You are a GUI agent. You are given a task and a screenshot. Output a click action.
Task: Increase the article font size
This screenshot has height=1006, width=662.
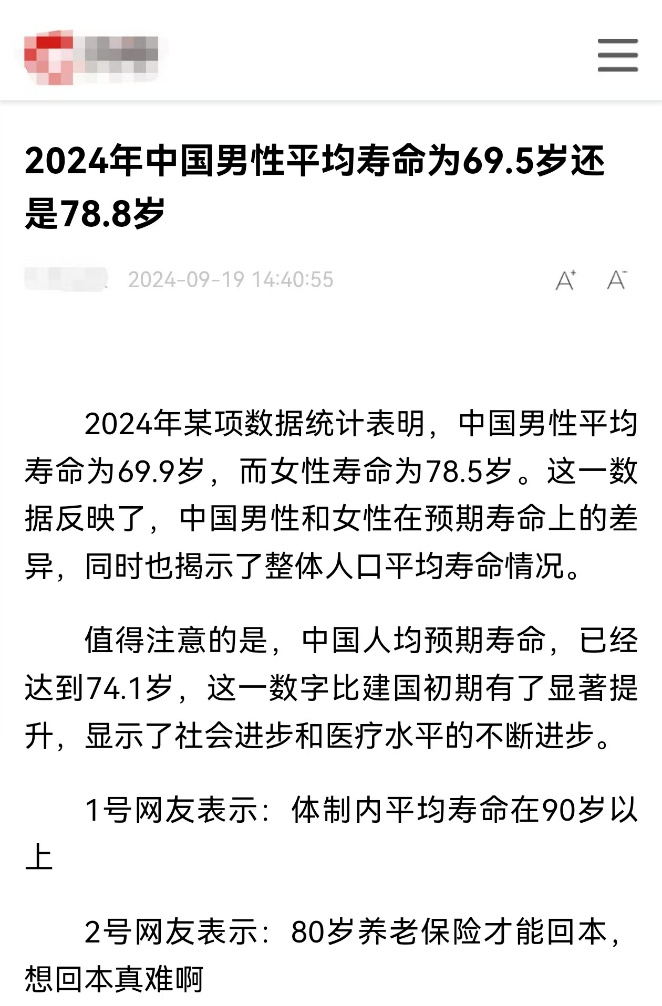coord(566,280)
